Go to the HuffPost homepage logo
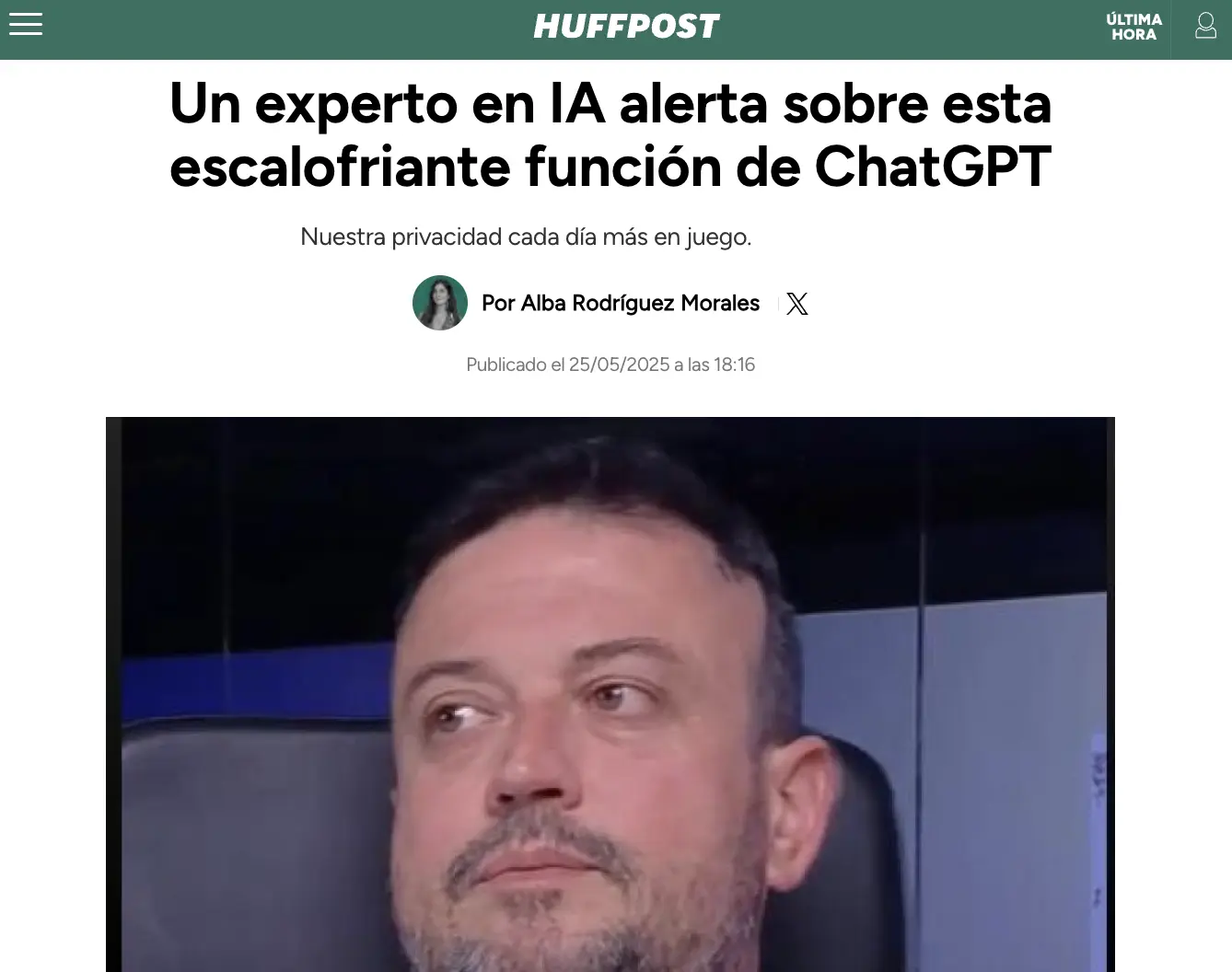The height and width of the screenshot is (972, 1232). 626,27
